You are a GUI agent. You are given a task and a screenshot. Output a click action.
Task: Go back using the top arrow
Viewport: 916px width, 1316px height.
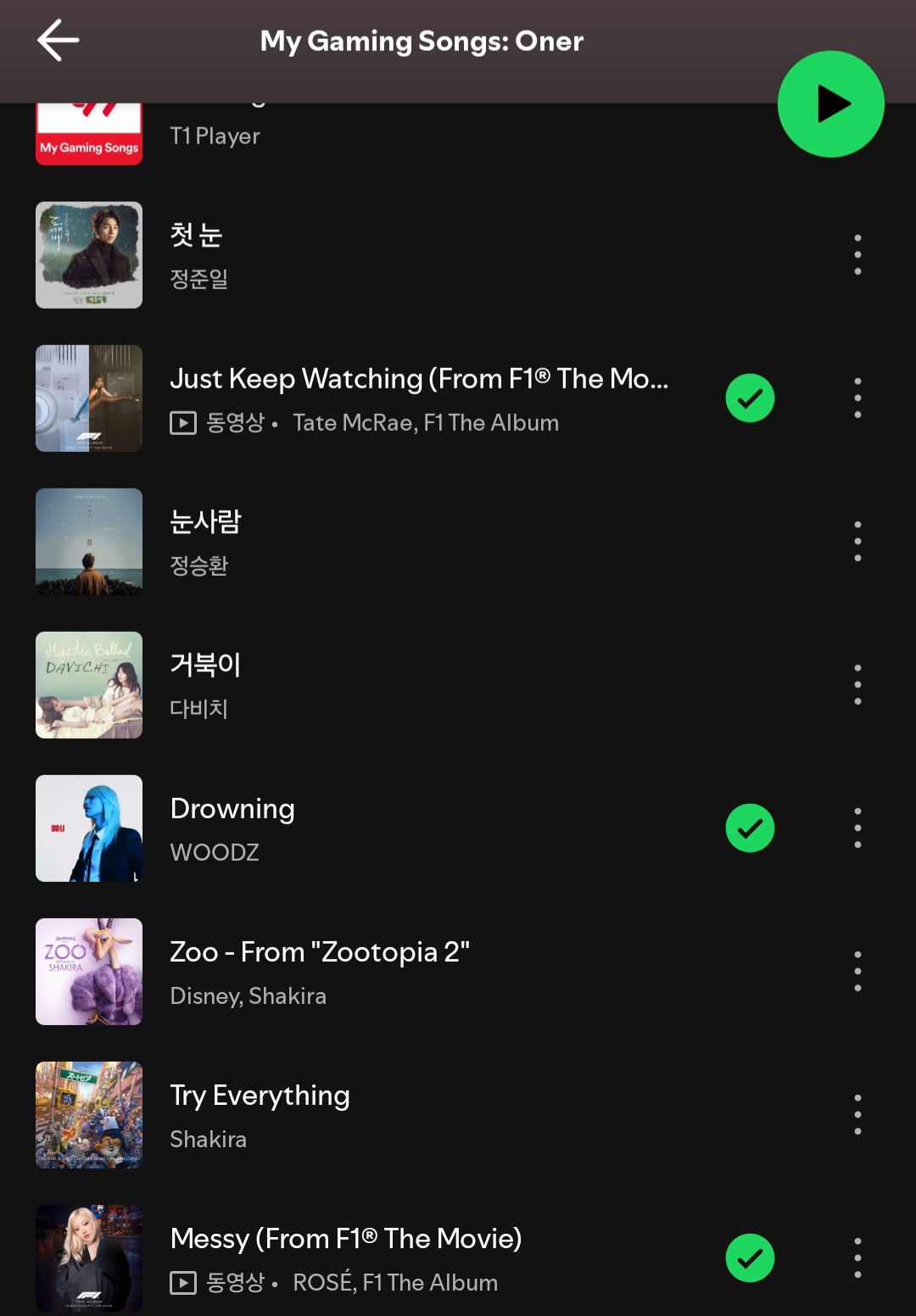(x=58, y=41)
